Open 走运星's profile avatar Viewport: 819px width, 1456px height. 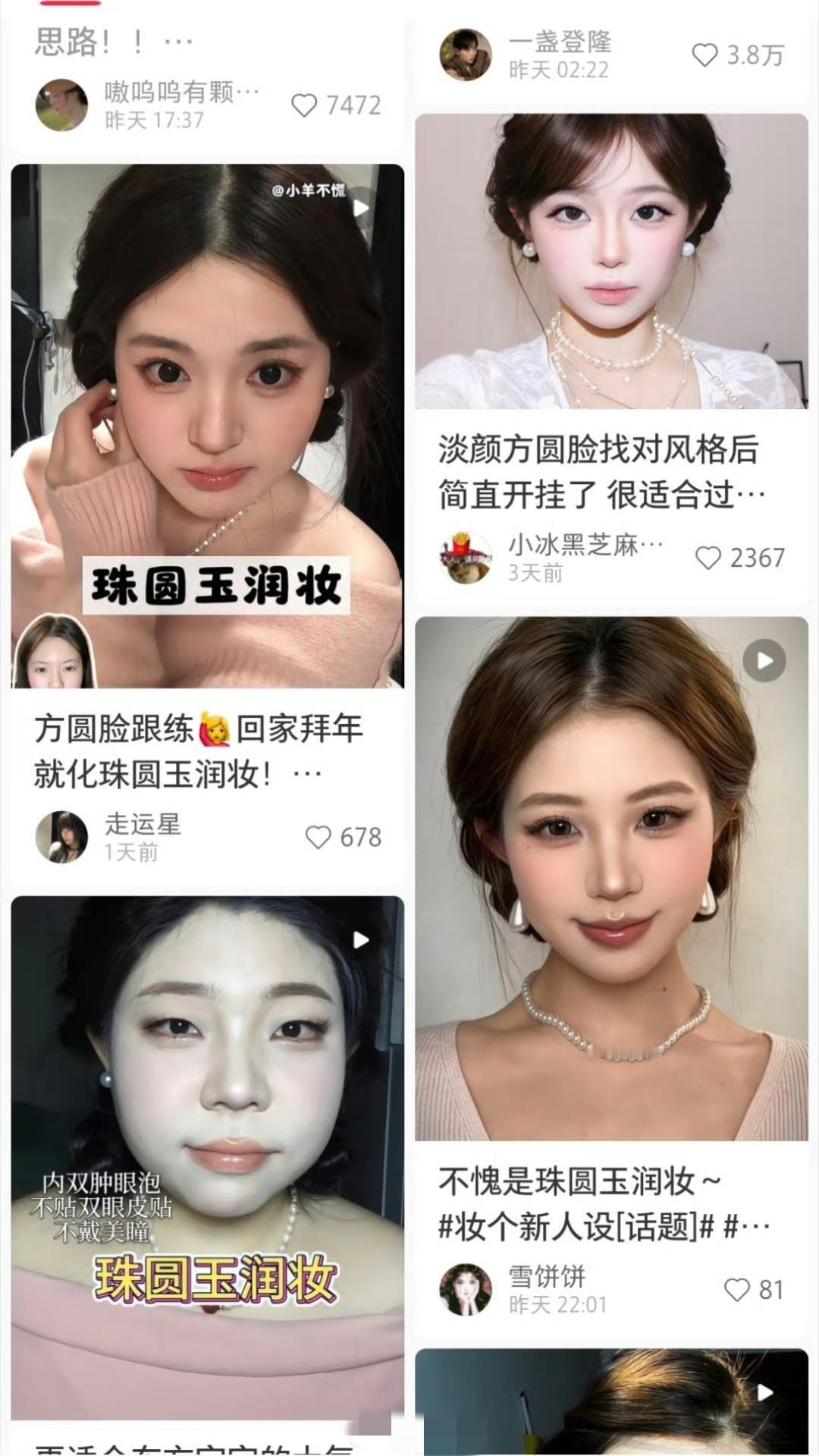pyautogui.click(x=63, y=837)
